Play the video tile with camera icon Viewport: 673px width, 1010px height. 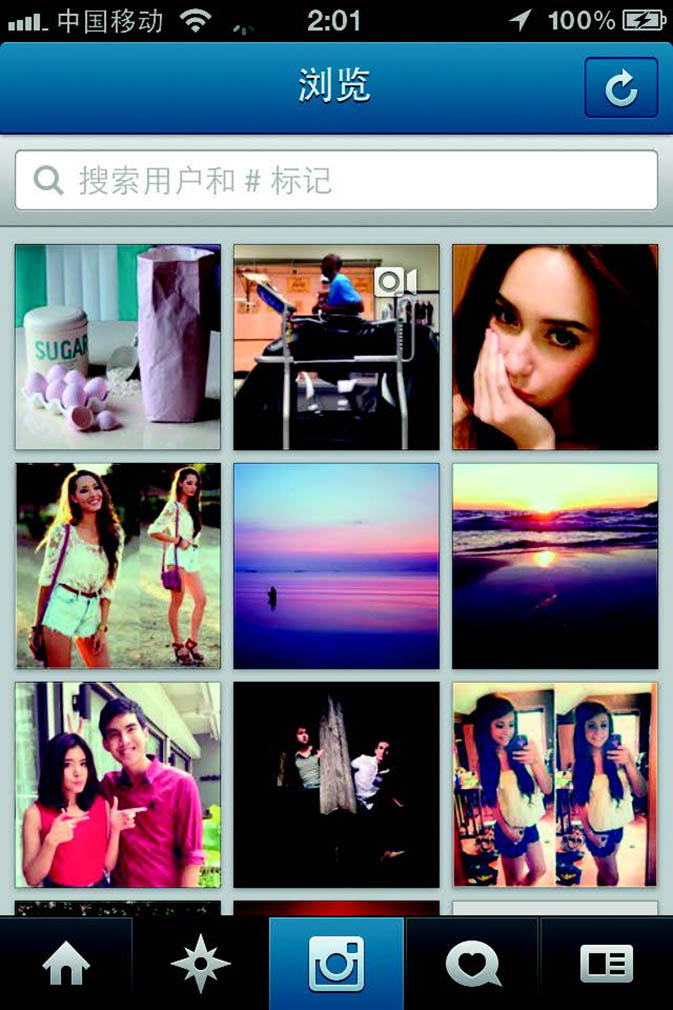coord(336,347)
